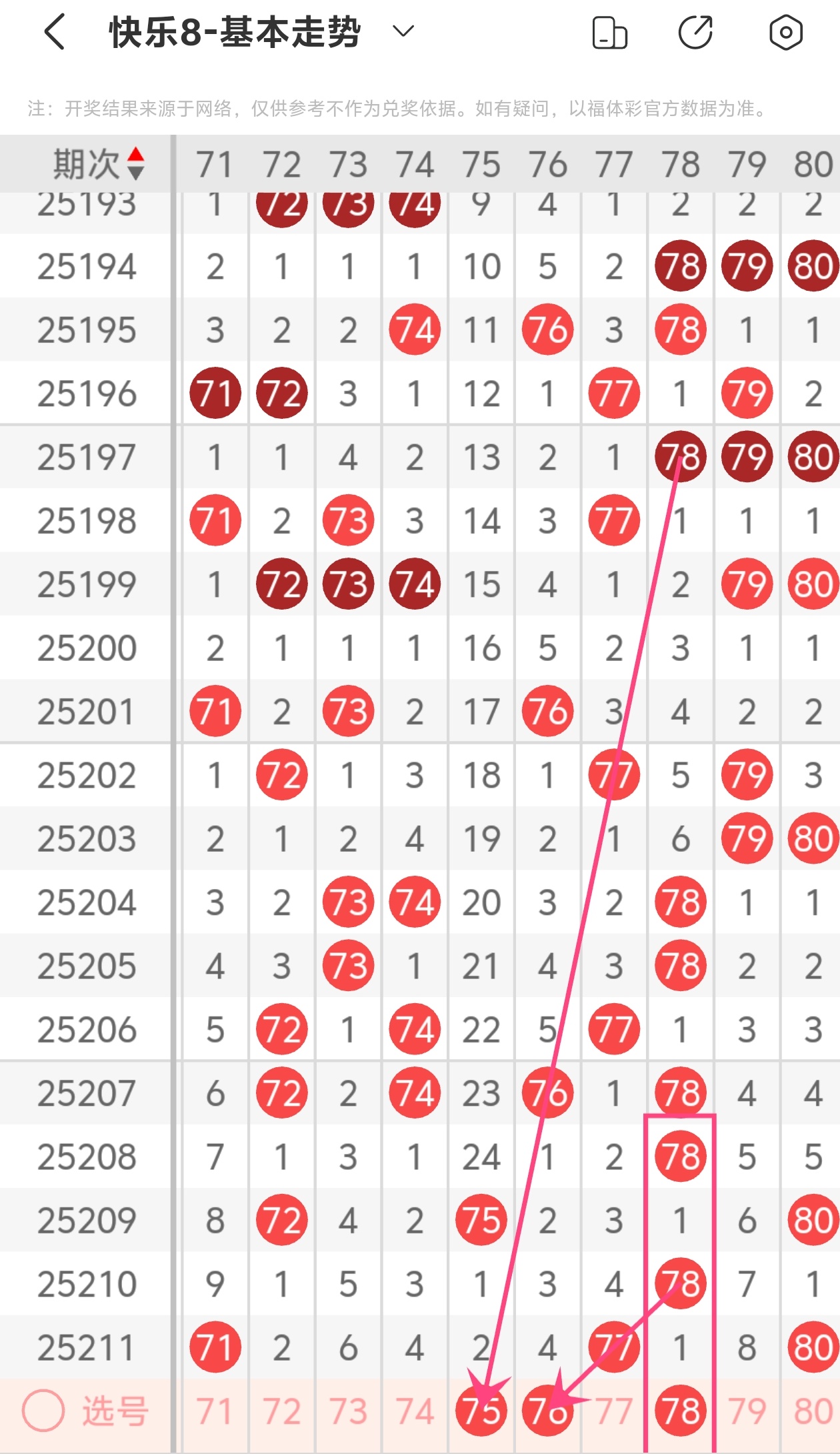Screen dimensions: 840x1454
Task: Tap the screen orientation icon
Action: point(609,33)
